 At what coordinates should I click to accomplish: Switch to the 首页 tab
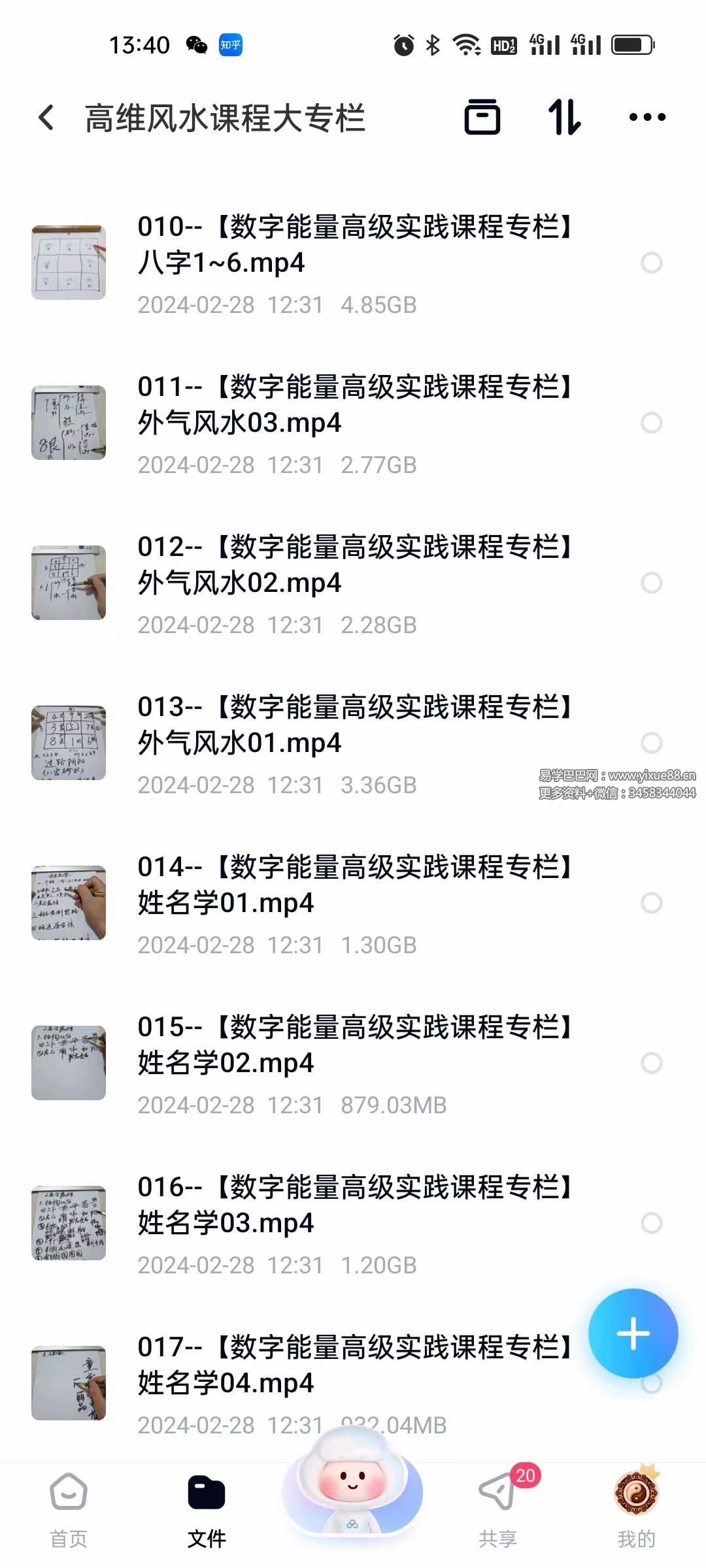point(69,1509)
